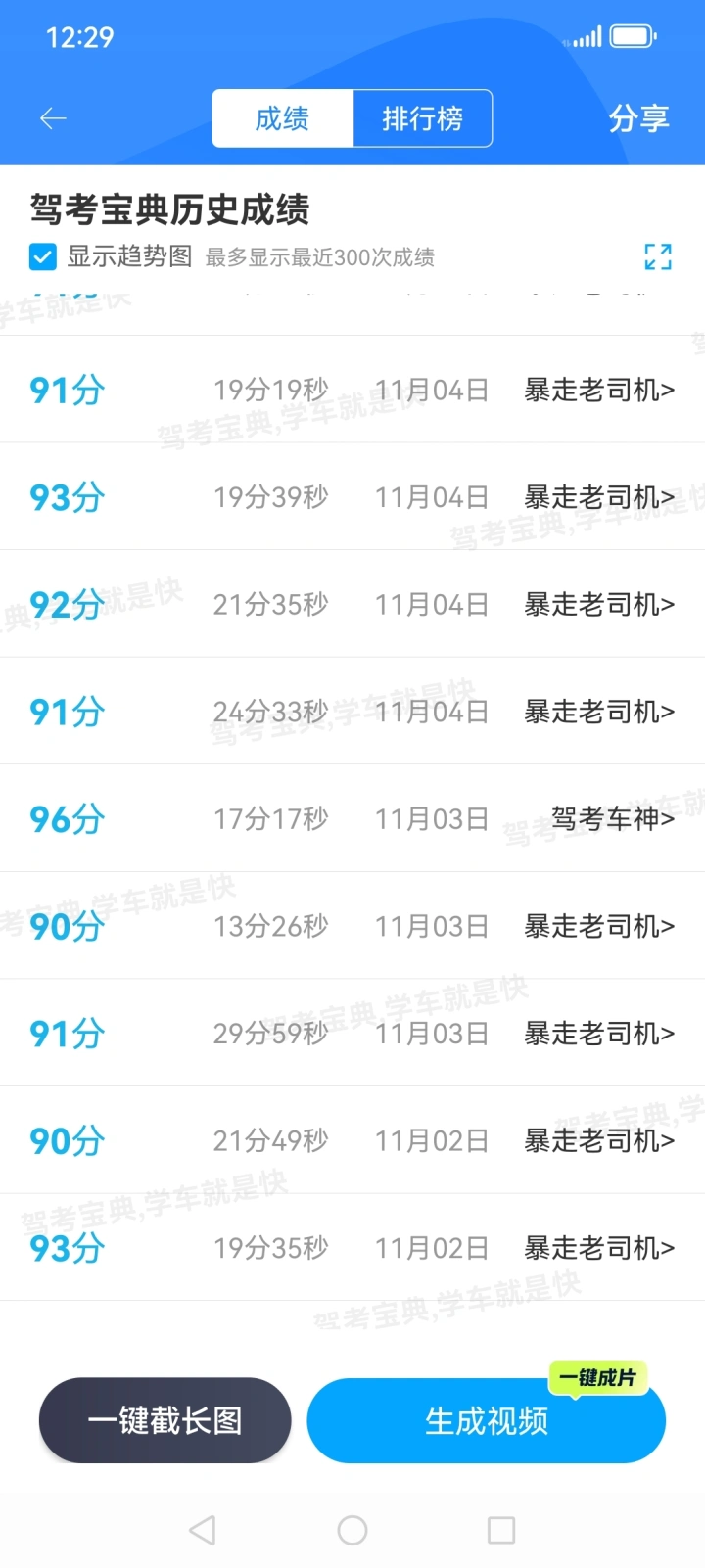Open the system recent apps view
The width and height of the screenshot is (705, 1568).
(501, 1530)
